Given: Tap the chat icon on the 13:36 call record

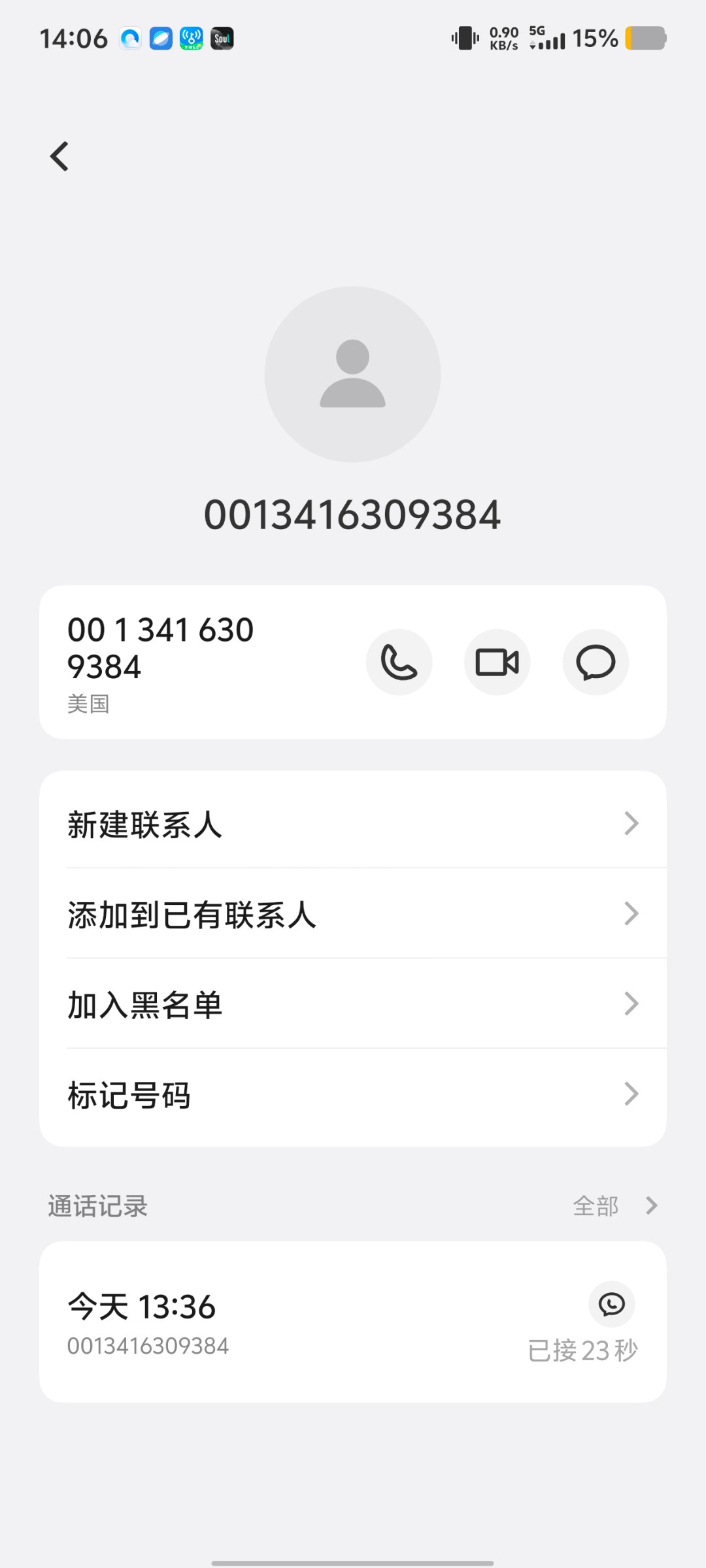Looking at the screenshot, I should 612,1304.
